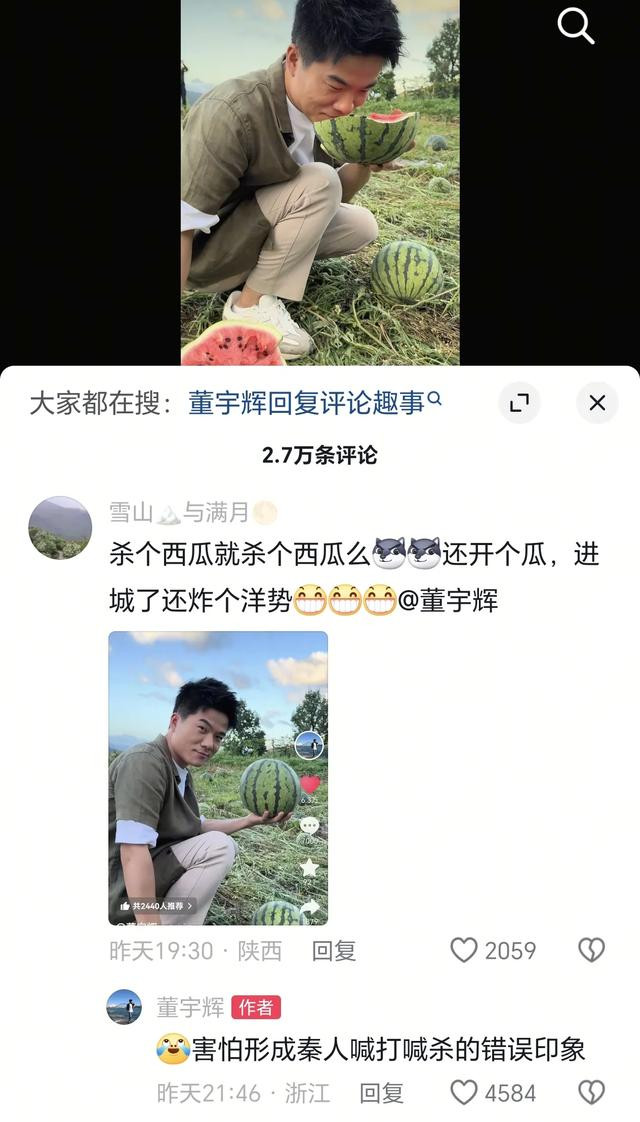Open 雪山与满月's profile avatar

pyautogui.click(x=60, y=527)
